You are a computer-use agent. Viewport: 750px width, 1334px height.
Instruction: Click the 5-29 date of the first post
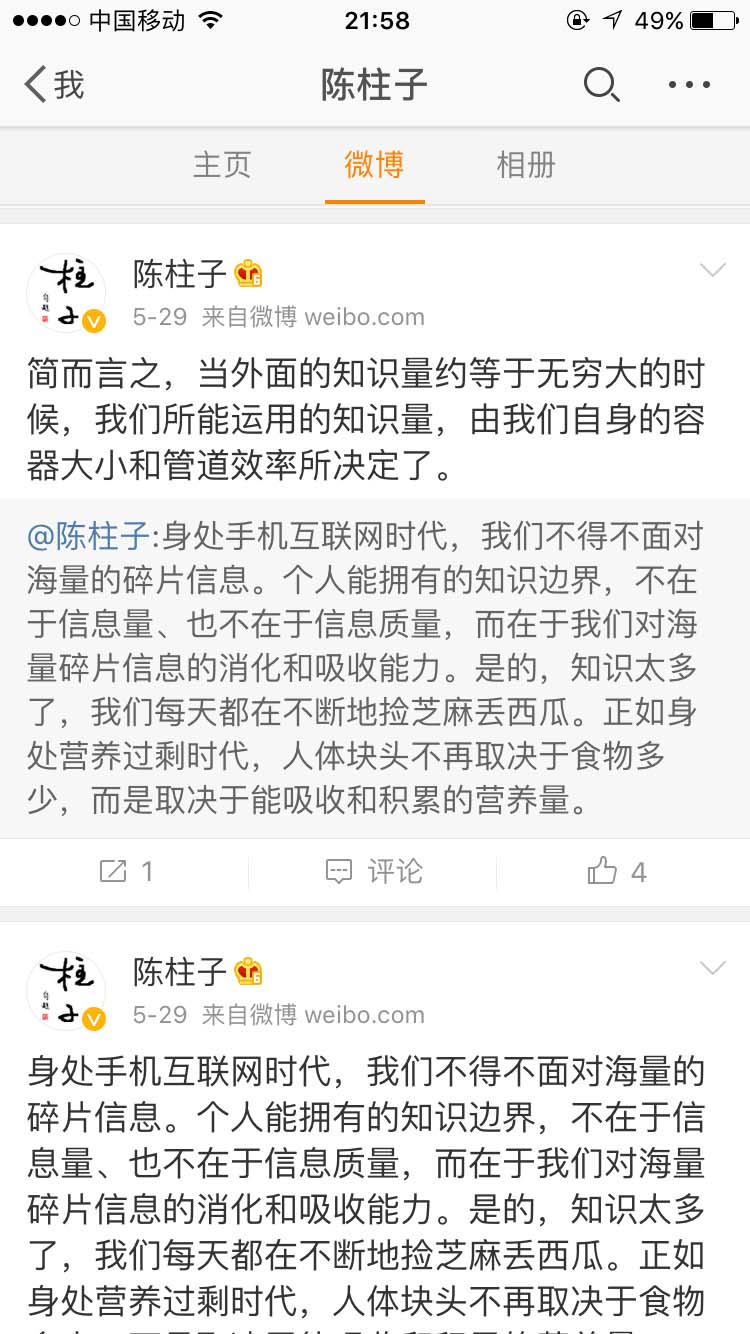(151, 317)
